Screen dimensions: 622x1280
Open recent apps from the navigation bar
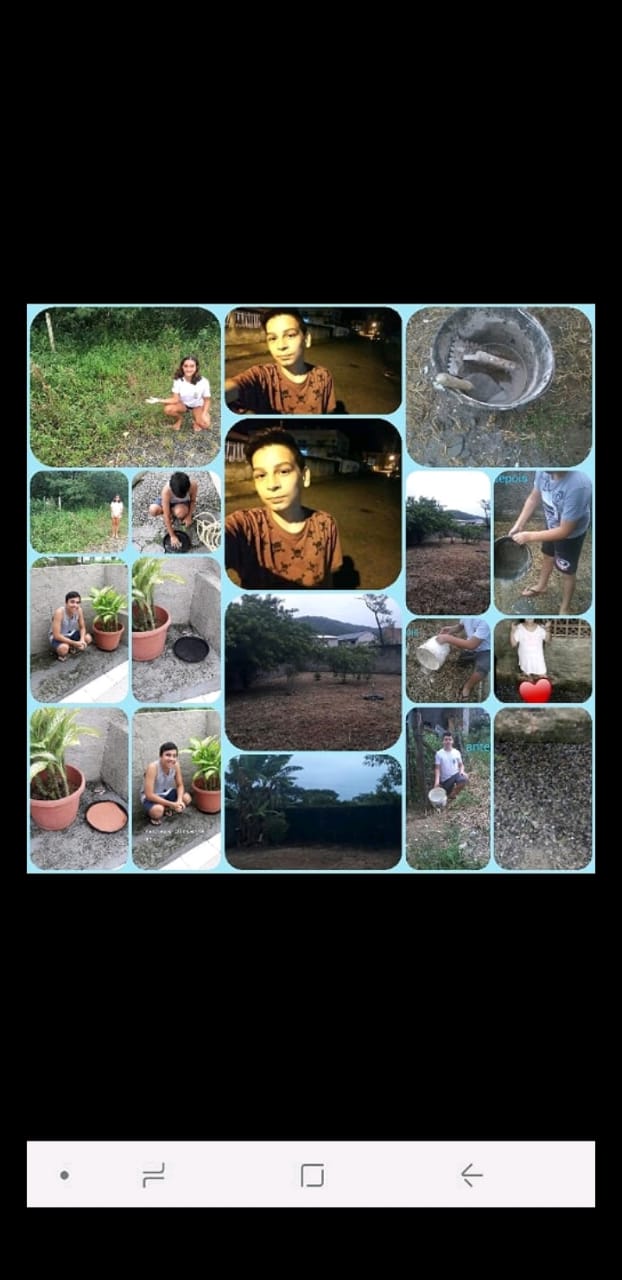153,1175
